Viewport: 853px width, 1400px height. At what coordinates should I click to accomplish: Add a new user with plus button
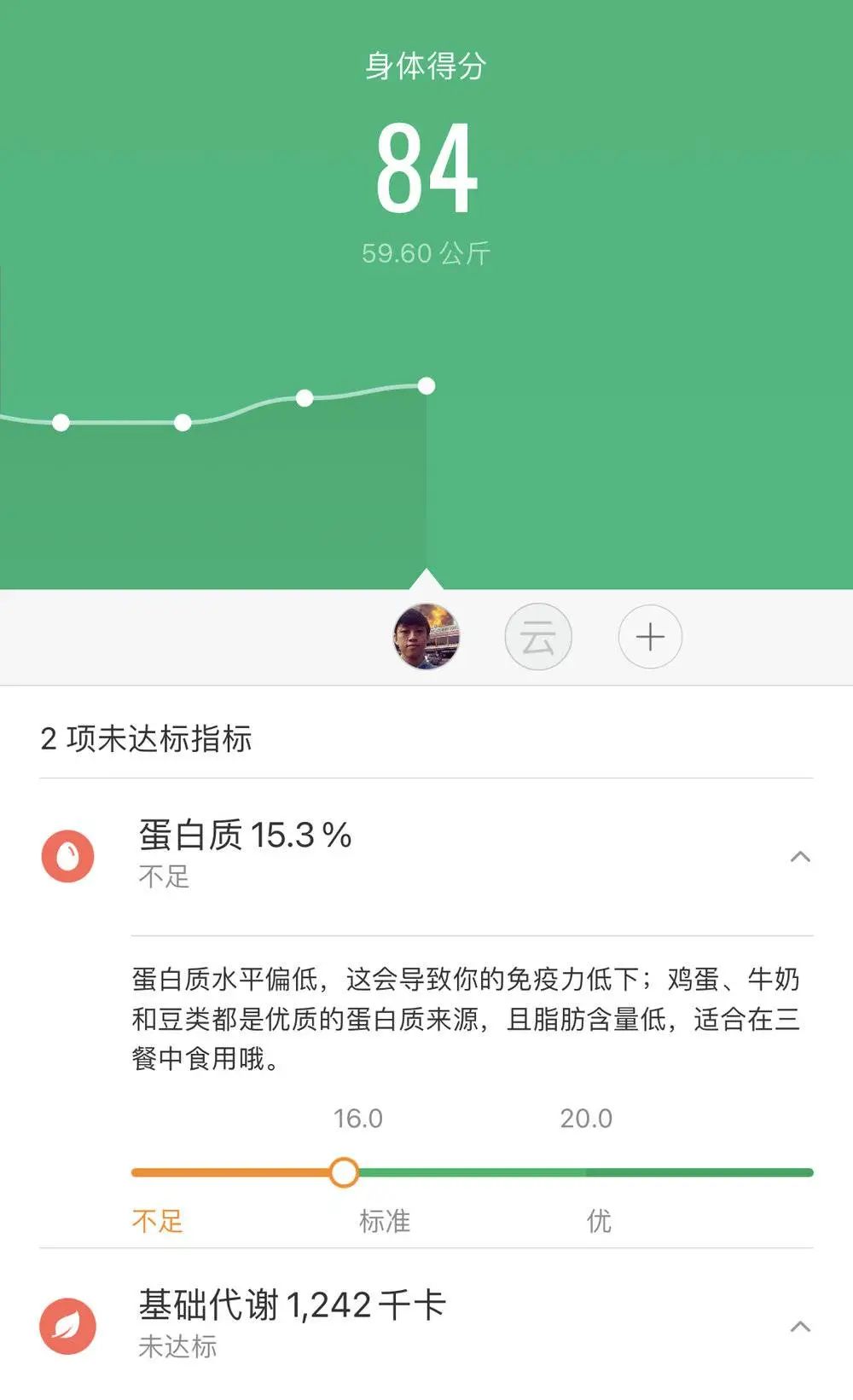(x=650, y=636)
